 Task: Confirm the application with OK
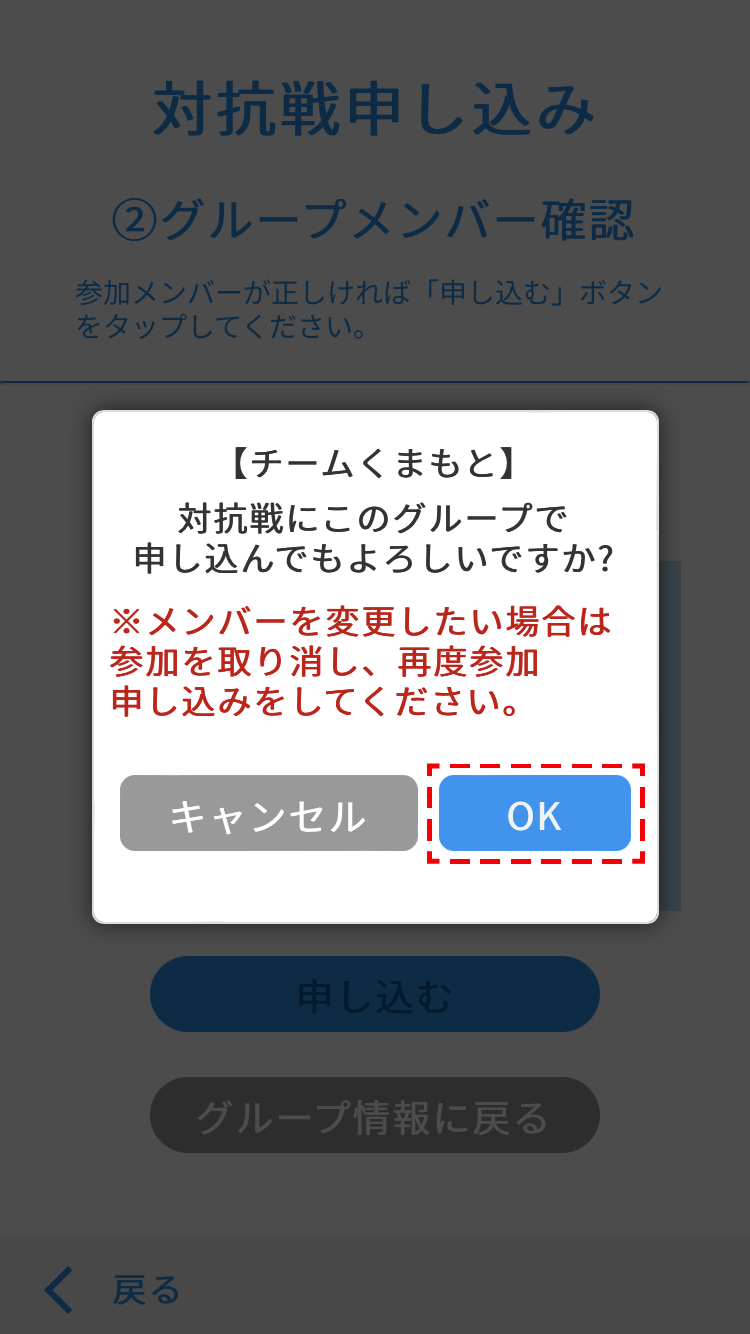click(535, 814)
